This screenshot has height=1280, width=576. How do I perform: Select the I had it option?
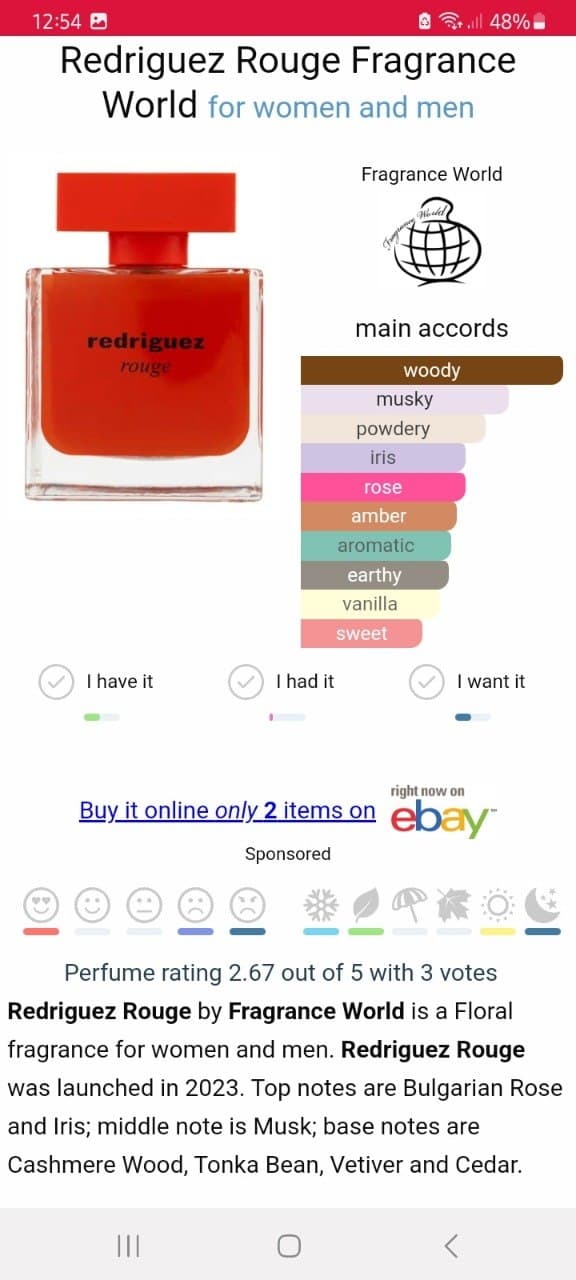(282, 682)
